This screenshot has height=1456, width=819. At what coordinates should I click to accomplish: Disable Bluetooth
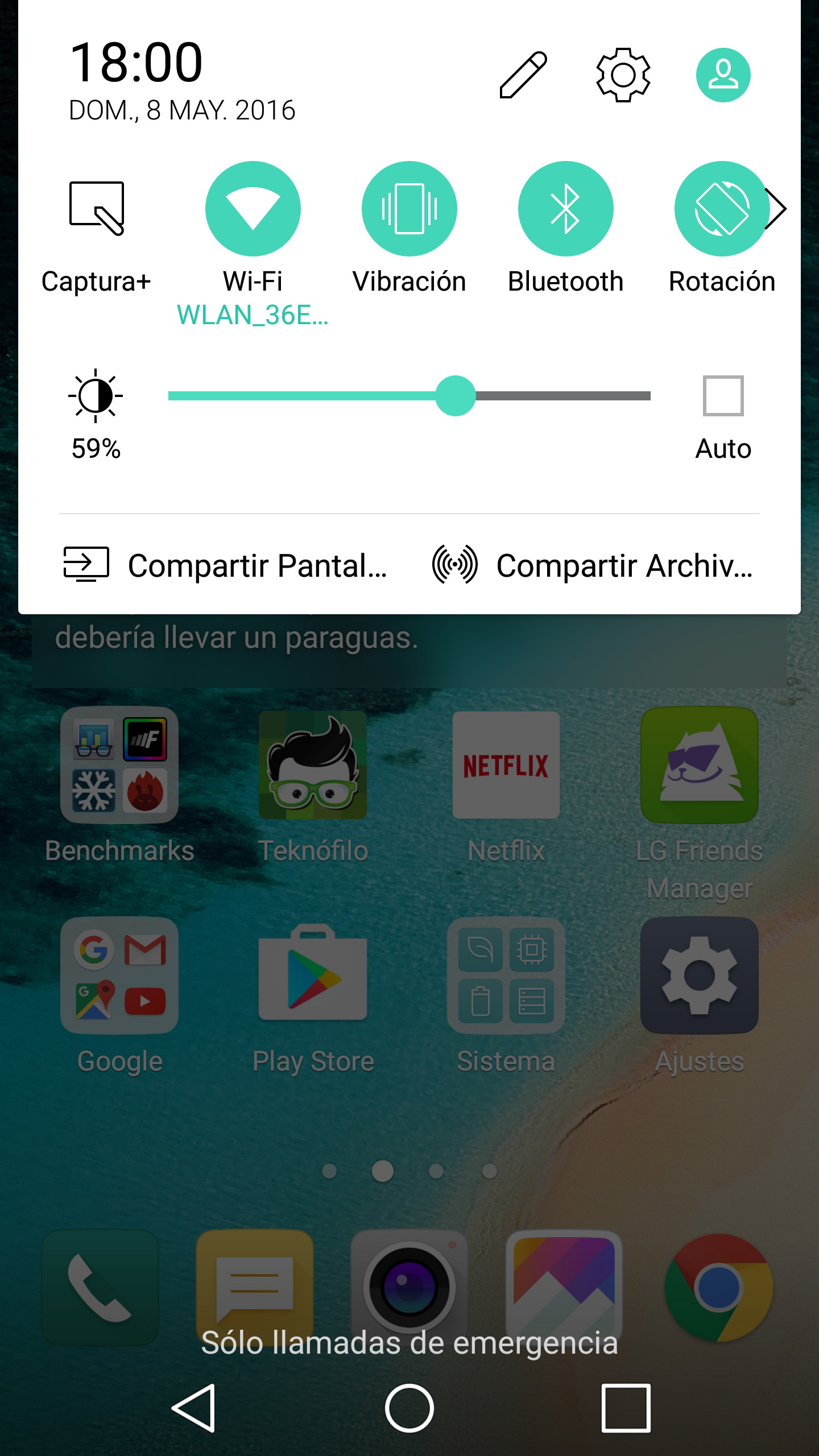click(x=566, y=209)
